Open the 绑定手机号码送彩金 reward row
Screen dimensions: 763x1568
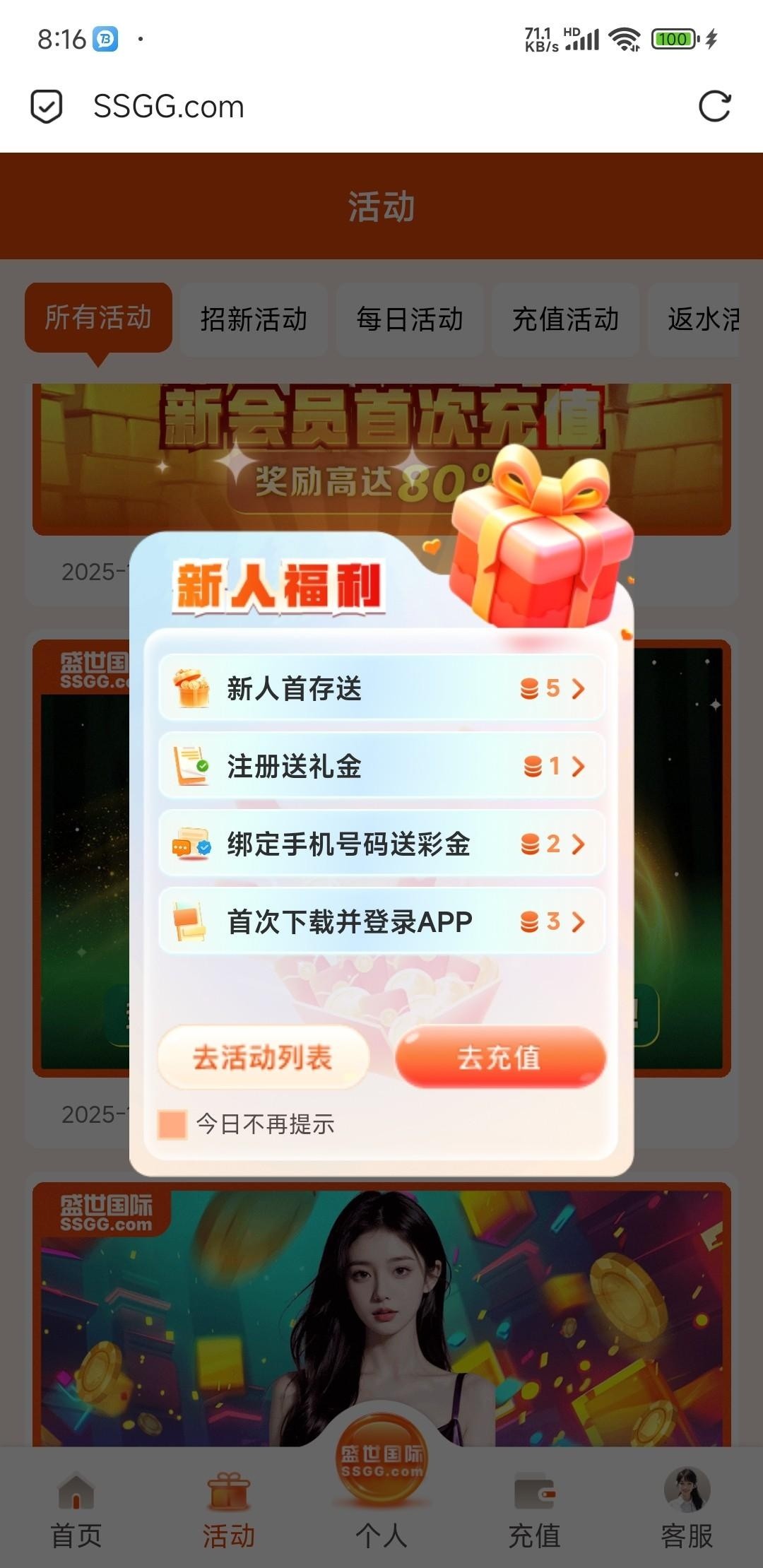[x=381, y=844]
